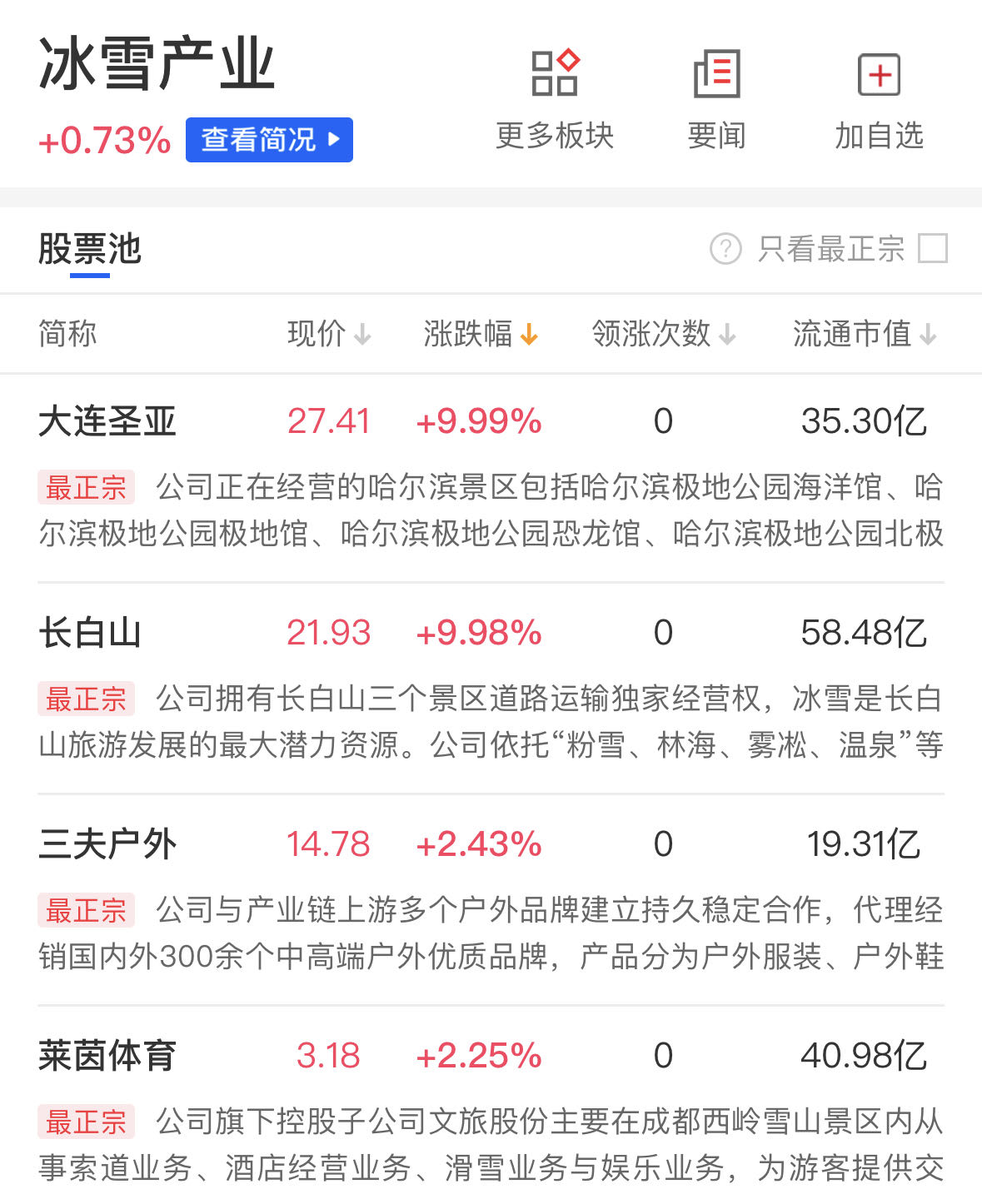Sort stocks by 领涨次数
Image resolution: width=982 pixels, height=1204 pixels.
click(664, 334)
